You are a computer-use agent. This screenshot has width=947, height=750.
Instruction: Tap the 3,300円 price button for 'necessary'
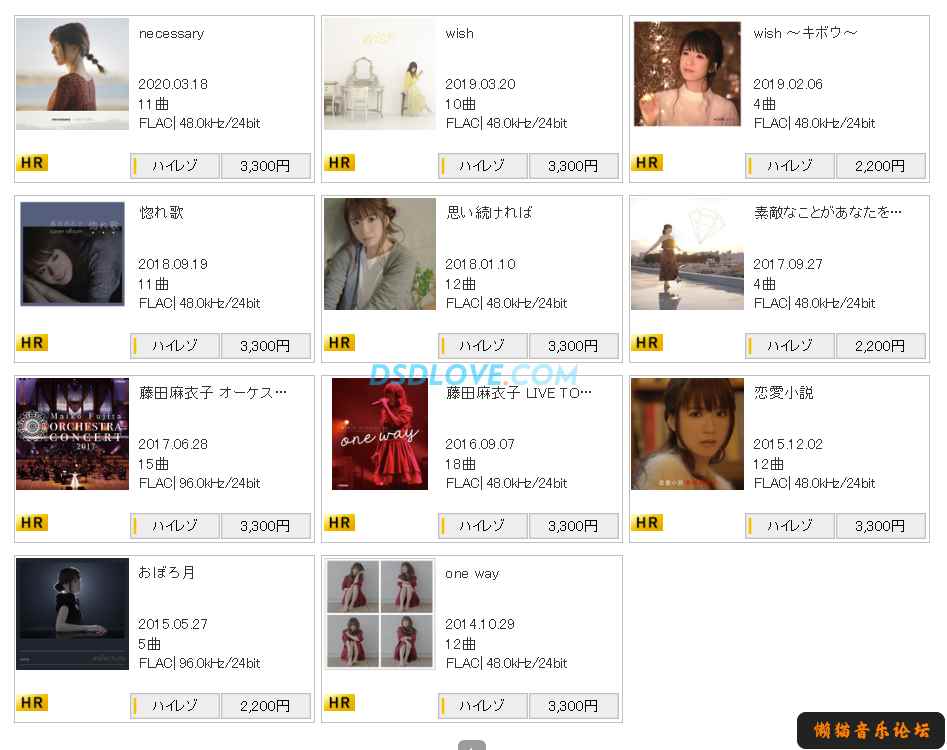(265, 166)
